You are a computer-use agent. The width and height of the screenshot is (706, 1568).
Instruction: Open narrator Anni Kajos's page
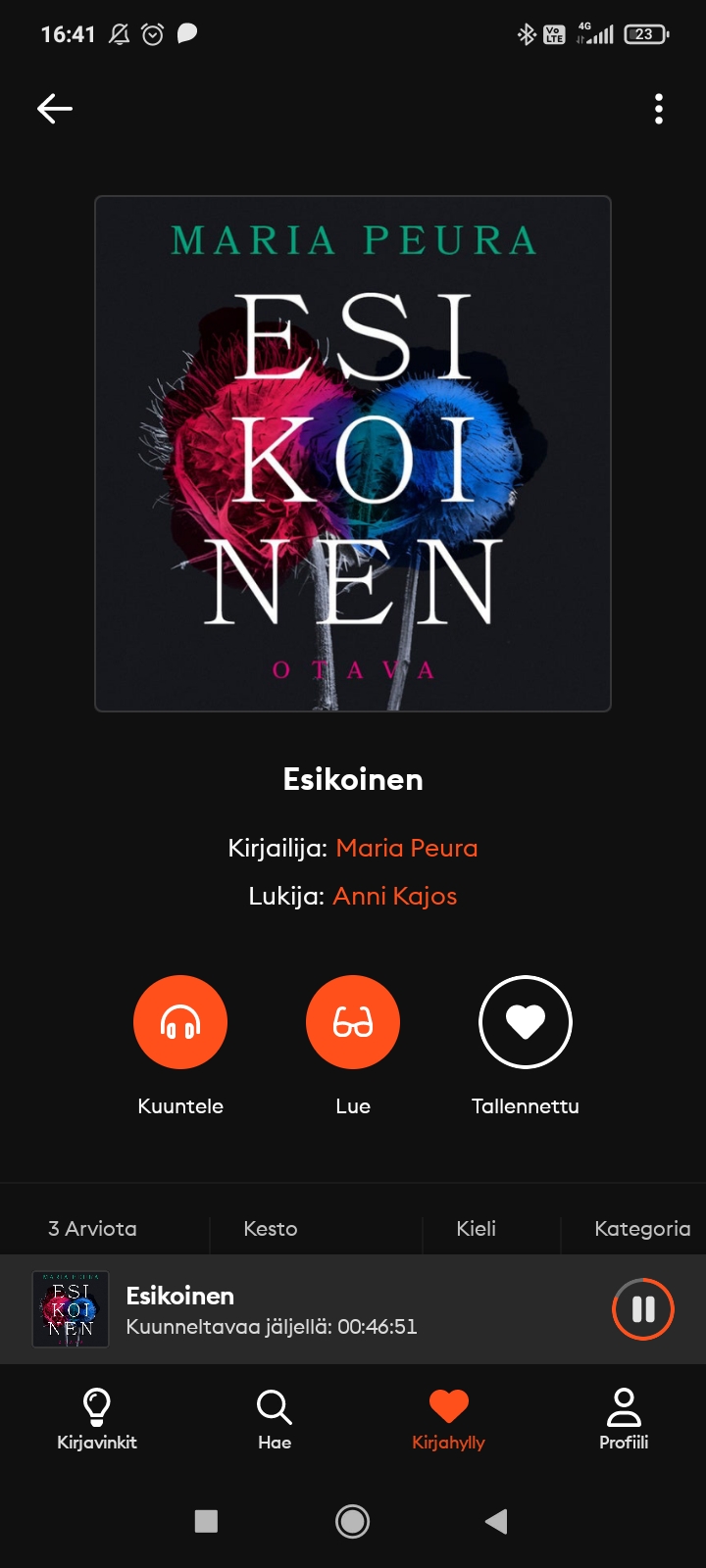point(394,896)
